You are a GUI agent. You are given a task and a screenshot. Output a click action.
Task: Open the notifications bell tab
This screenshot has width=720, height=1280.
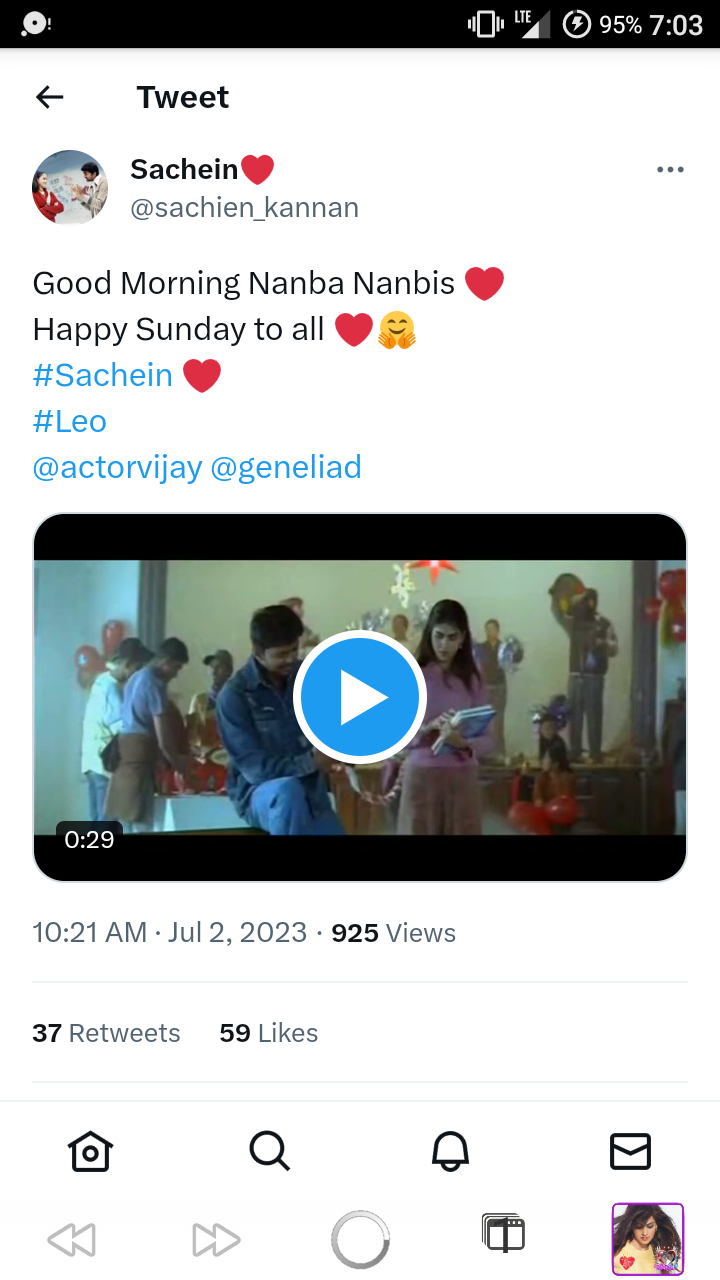(x=450, y=1151)
